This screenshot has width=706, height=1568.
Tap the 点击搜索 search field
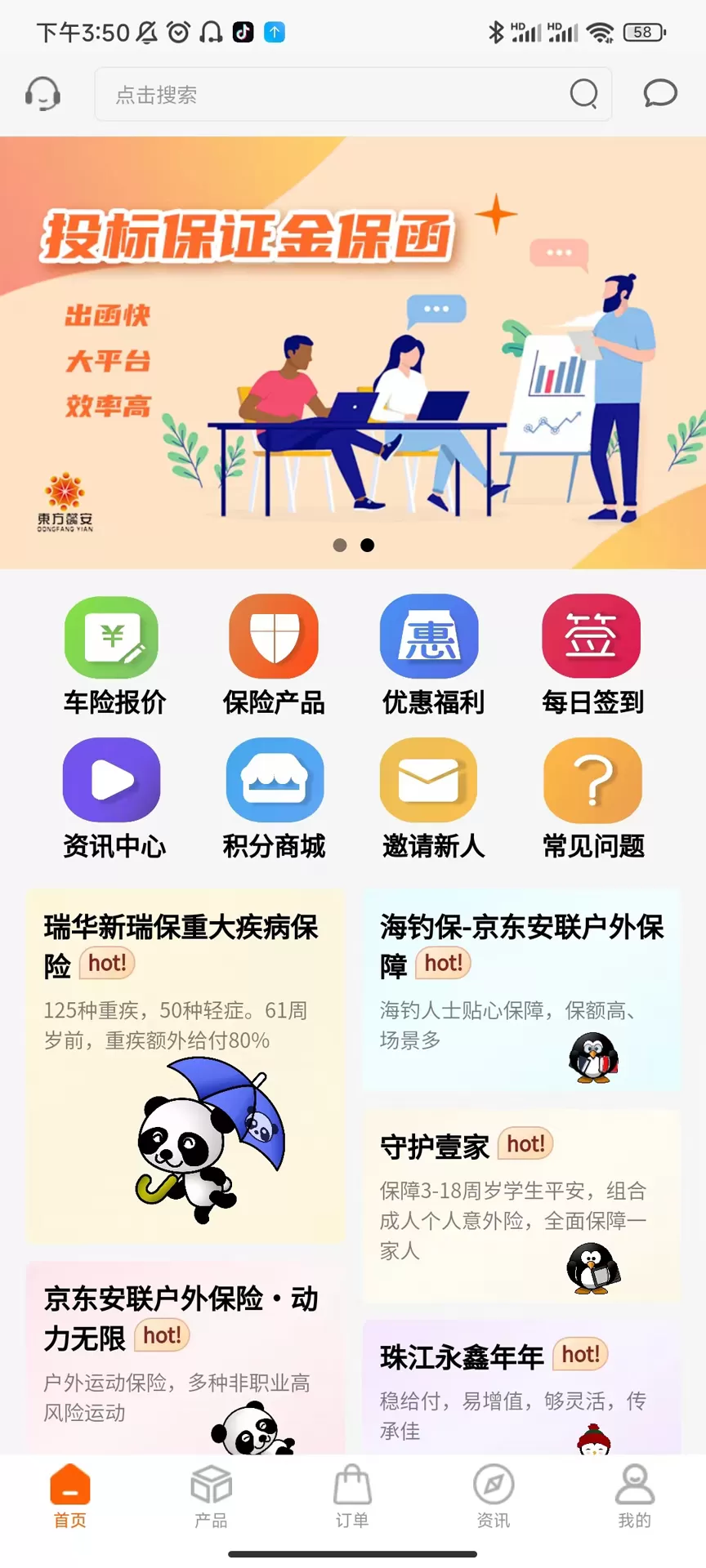[353, 95]
